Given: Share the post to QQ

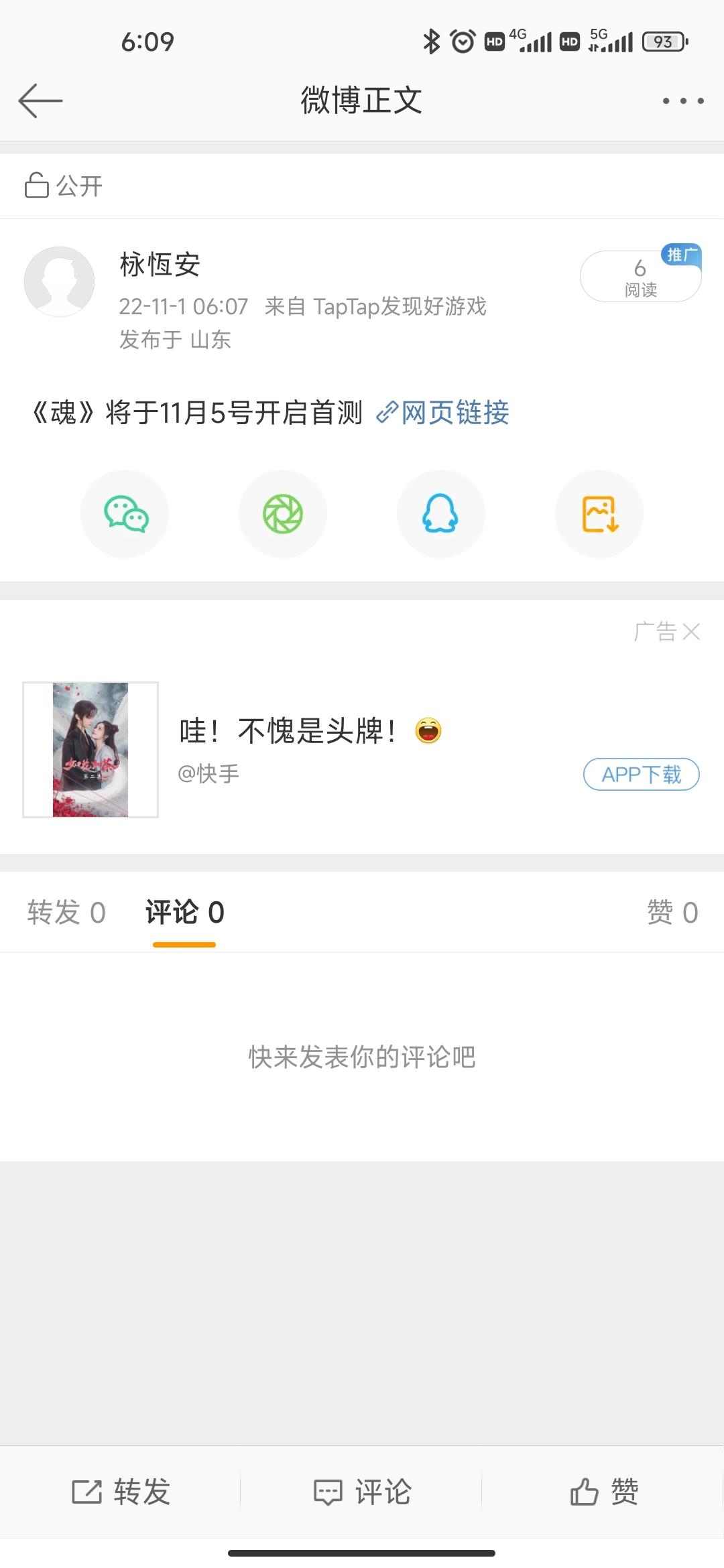Looking at the screenshot, I should tap(440, 514).
